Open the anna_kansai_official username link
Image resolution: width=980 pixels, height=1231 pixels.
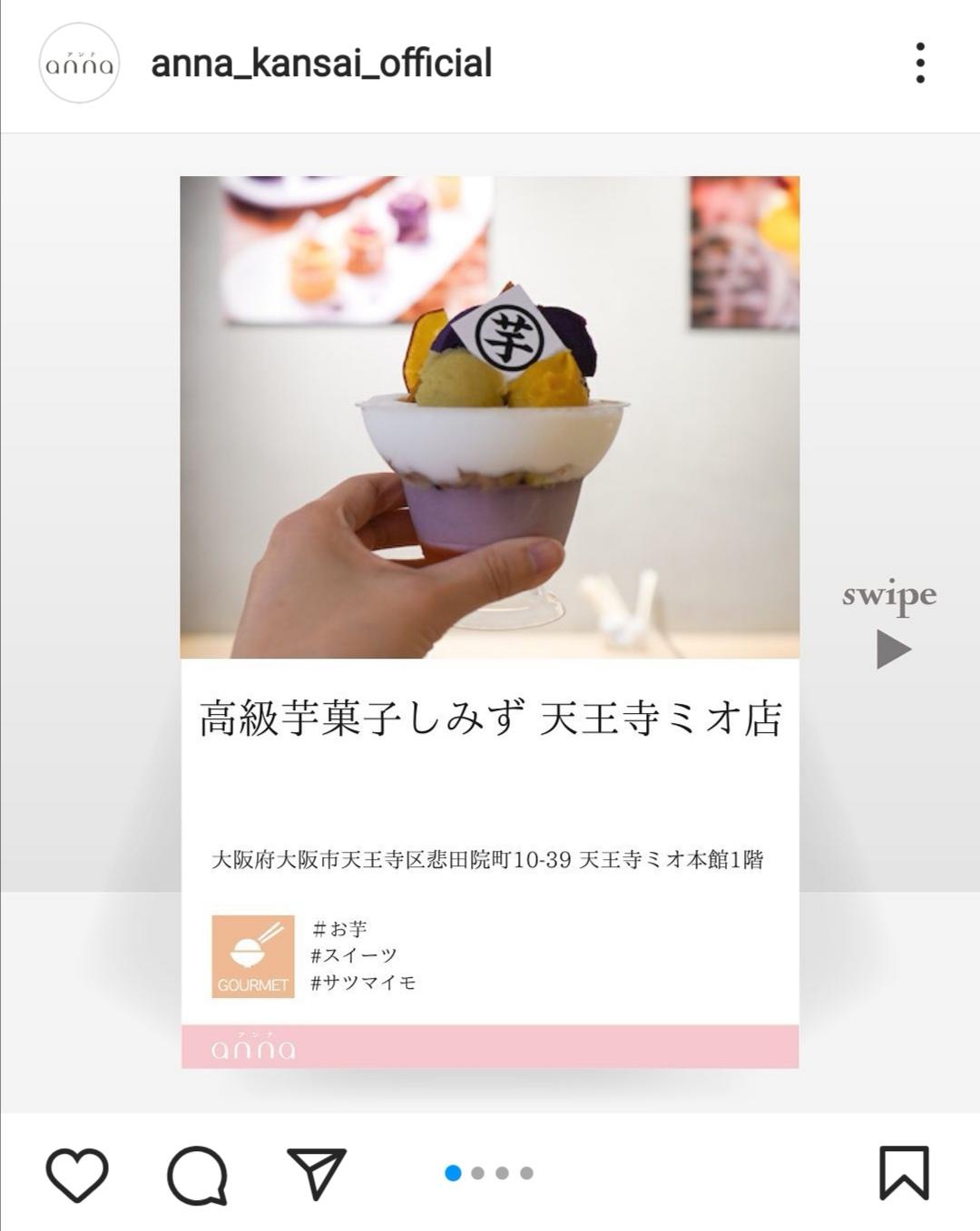click(321, 64)
